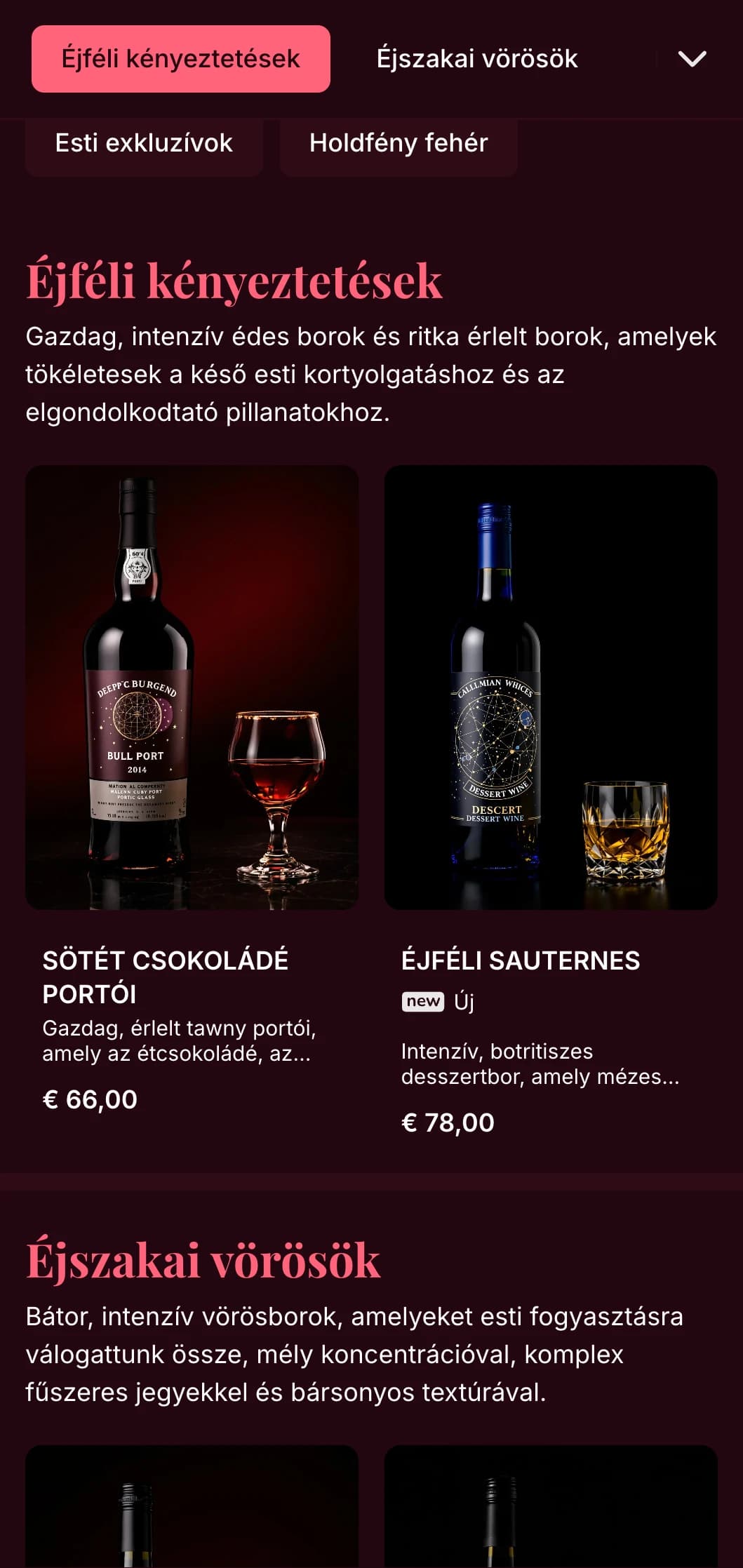
Task: Select the Éjféli kényeztetések category tab
Action: [180, 59]
